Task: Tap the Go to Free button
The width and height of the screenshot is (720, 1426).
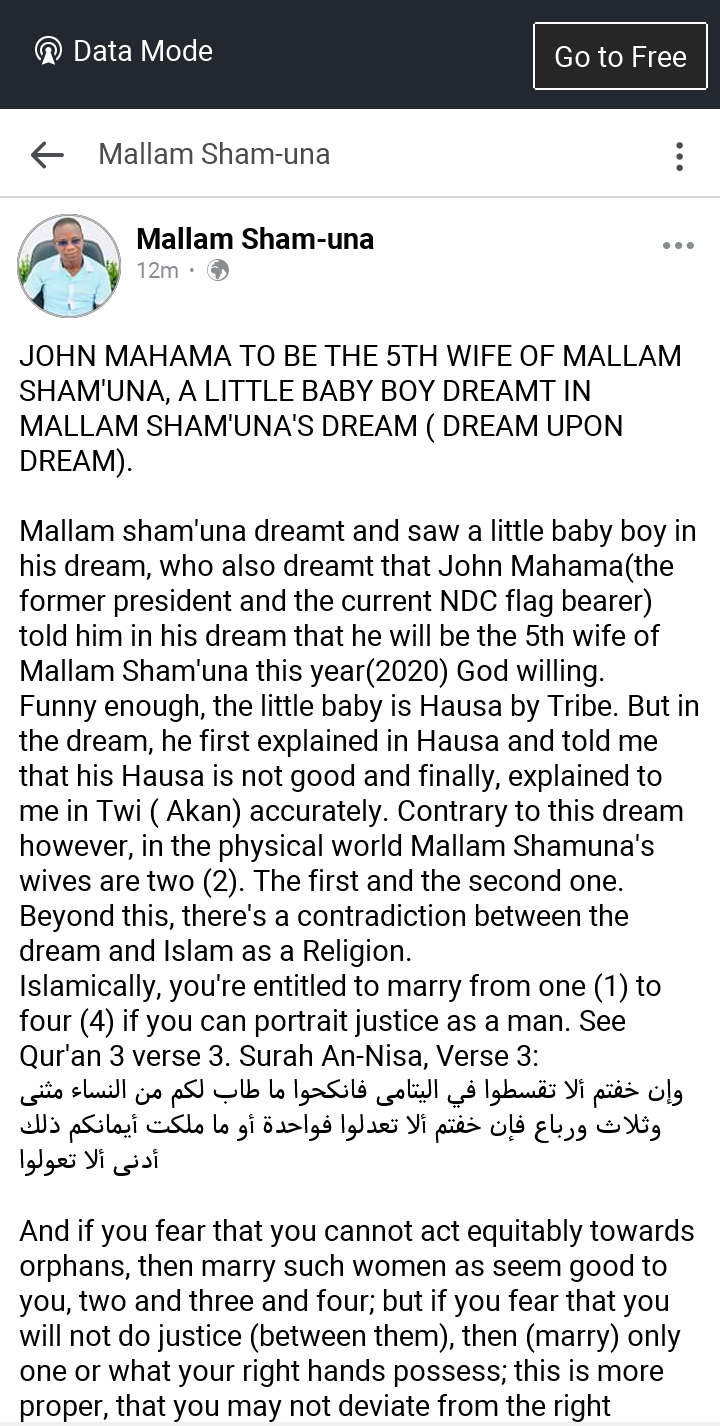Action: [620, 56]
